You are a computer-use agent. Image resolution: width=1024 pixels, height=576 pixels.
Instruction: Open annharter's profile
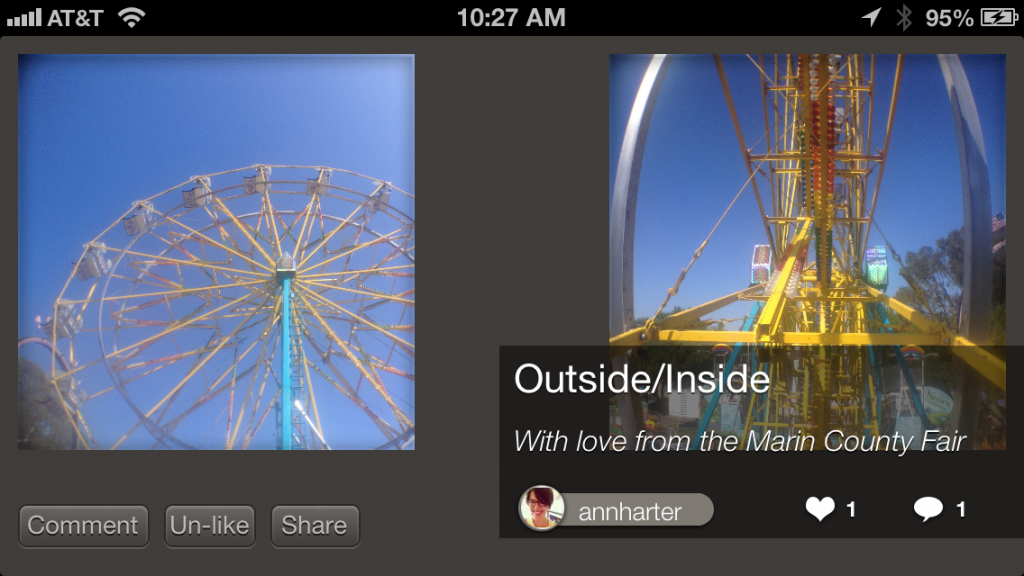pos(616,510)
